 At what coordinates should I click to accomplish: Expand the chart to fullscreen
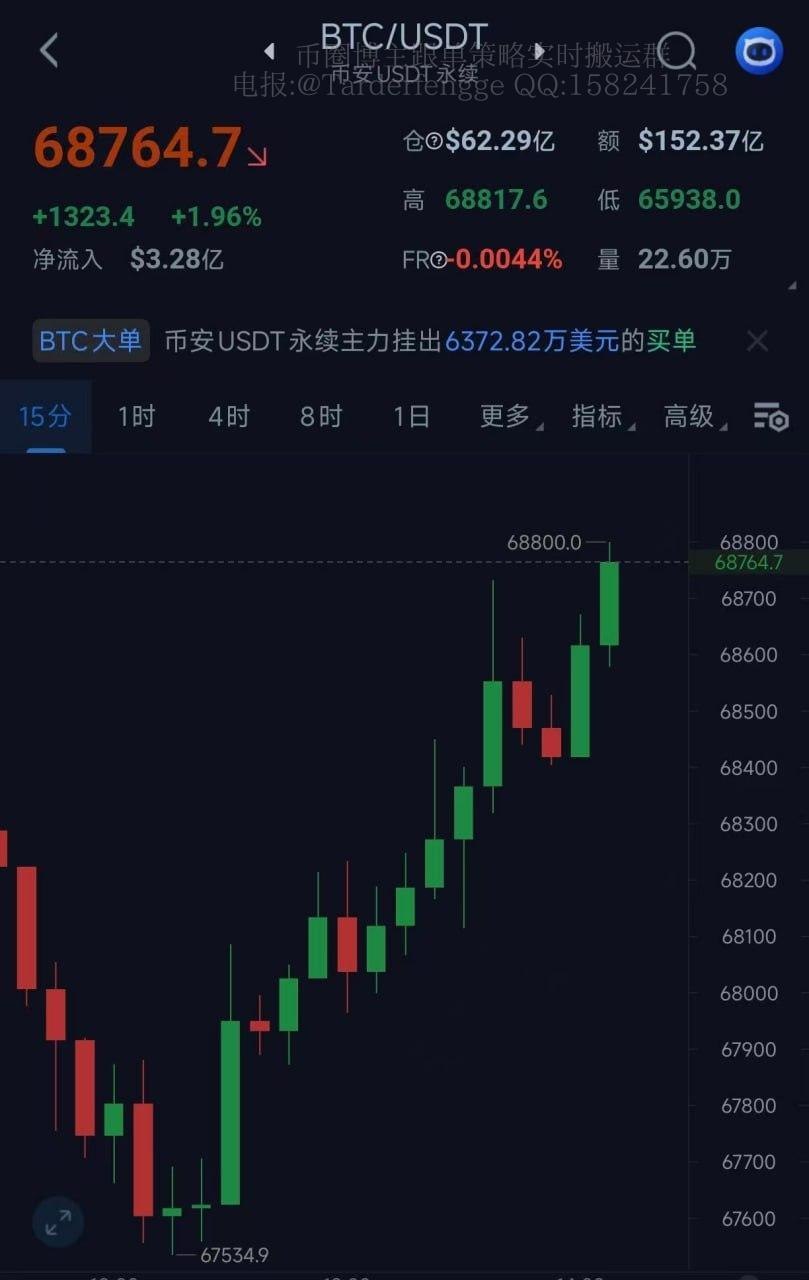[58, 1221]
